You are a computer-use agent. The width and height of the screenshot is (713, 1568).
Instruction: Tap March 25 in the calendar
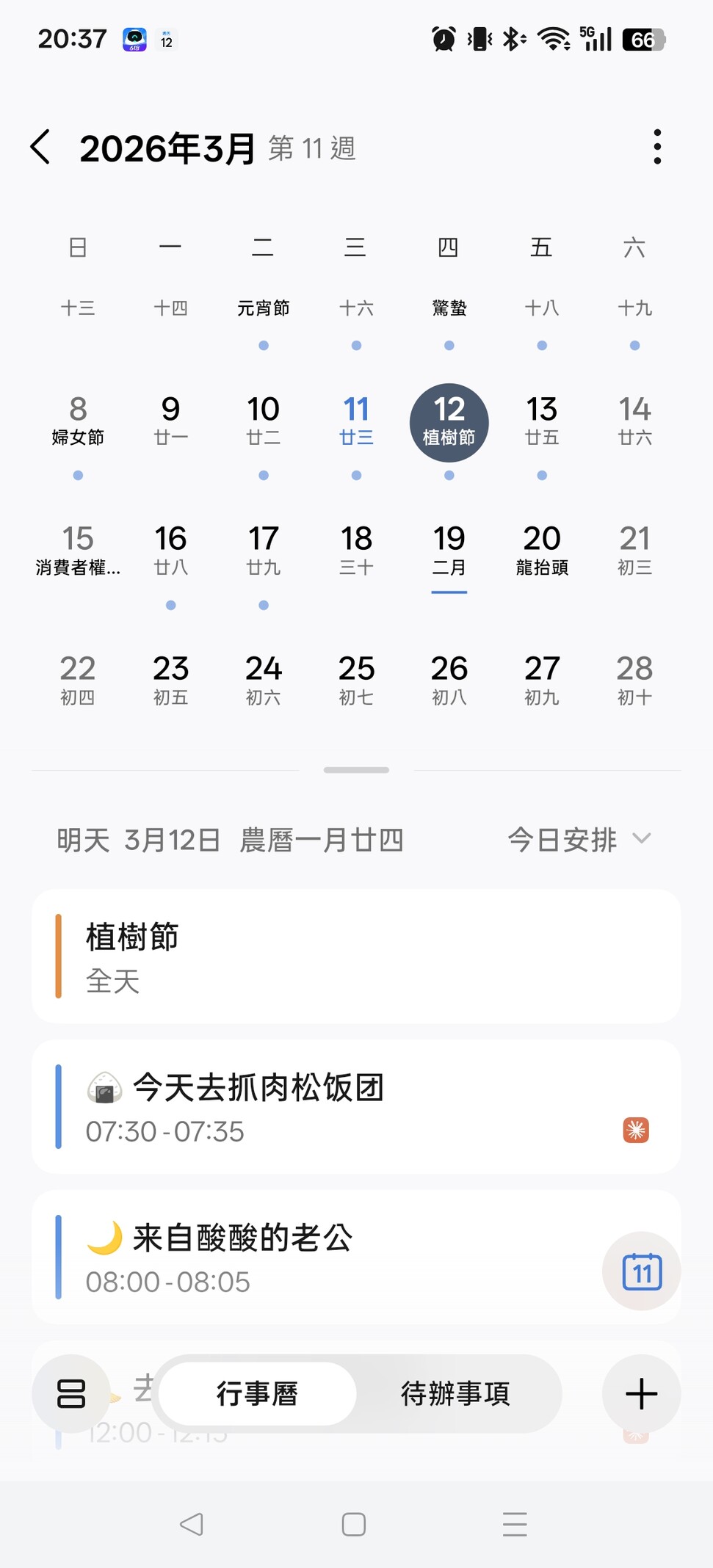(356, 680)
